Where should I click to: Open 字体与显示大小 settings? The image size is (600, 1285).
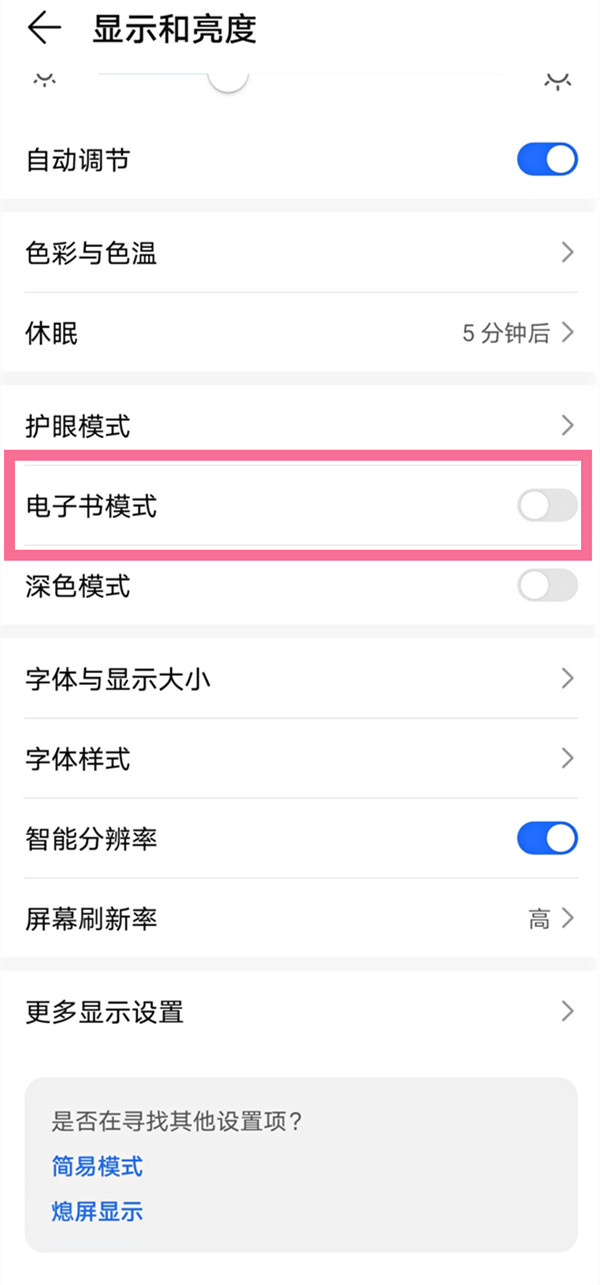[300, 679]
